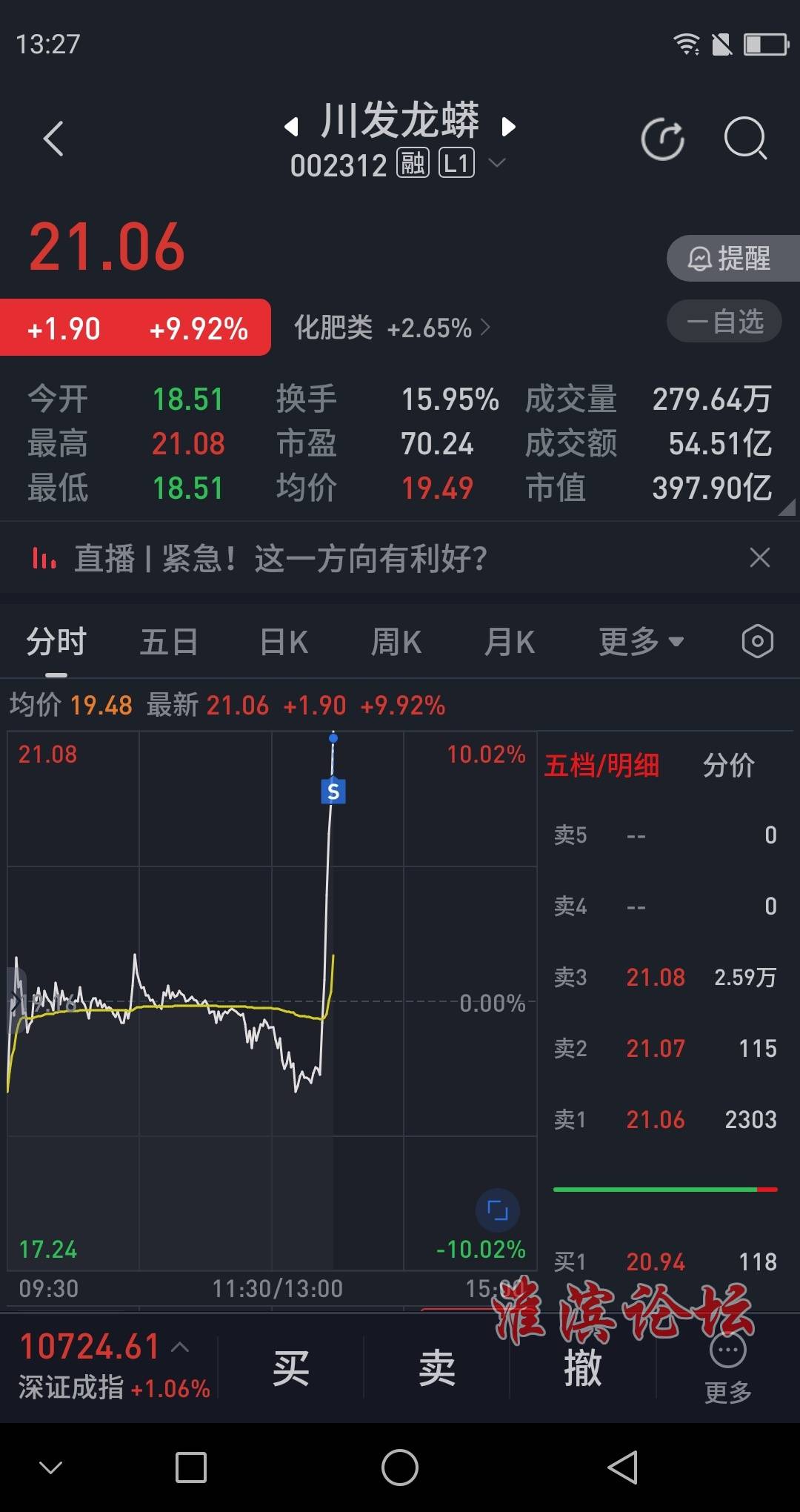
Task: Tap the system home button
Action: (x=400, y=1468)
